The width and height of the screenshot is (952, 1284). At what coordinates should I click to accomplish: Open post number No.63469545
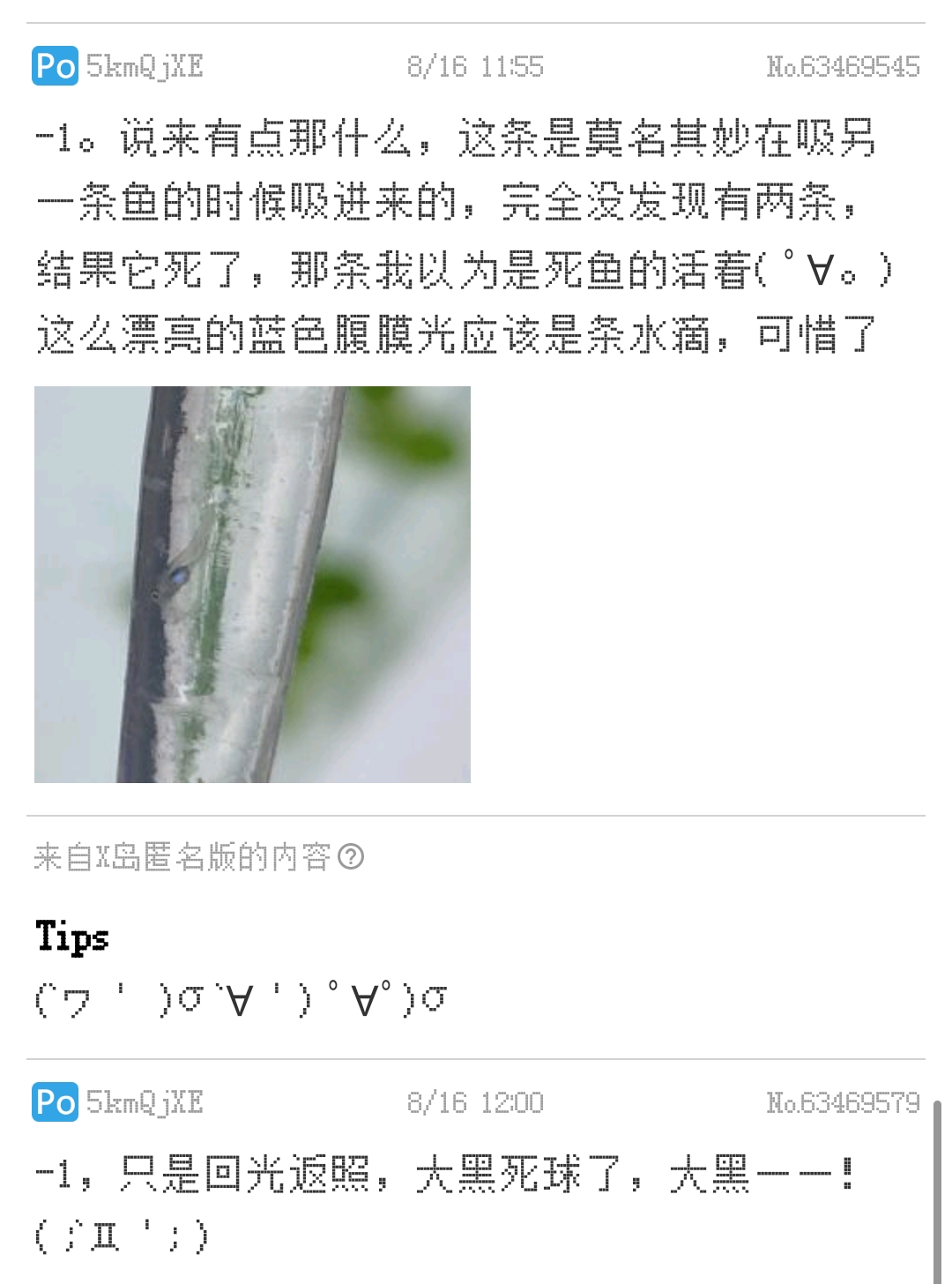(842, 67)
